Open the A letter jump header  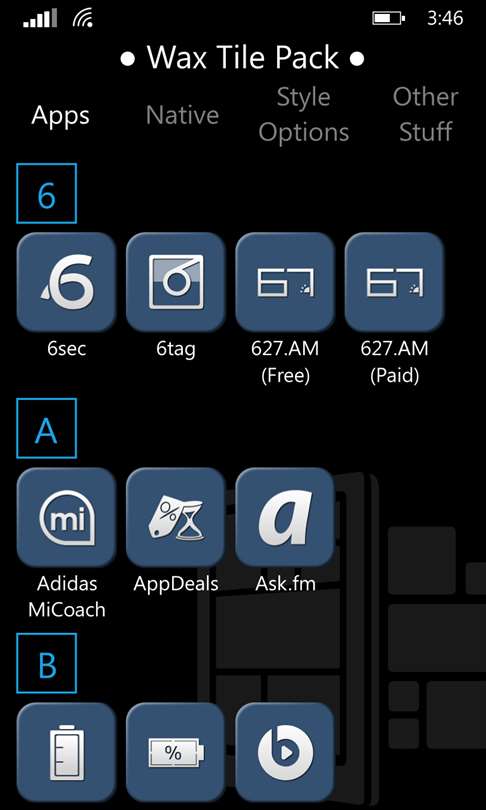[46, 428]
